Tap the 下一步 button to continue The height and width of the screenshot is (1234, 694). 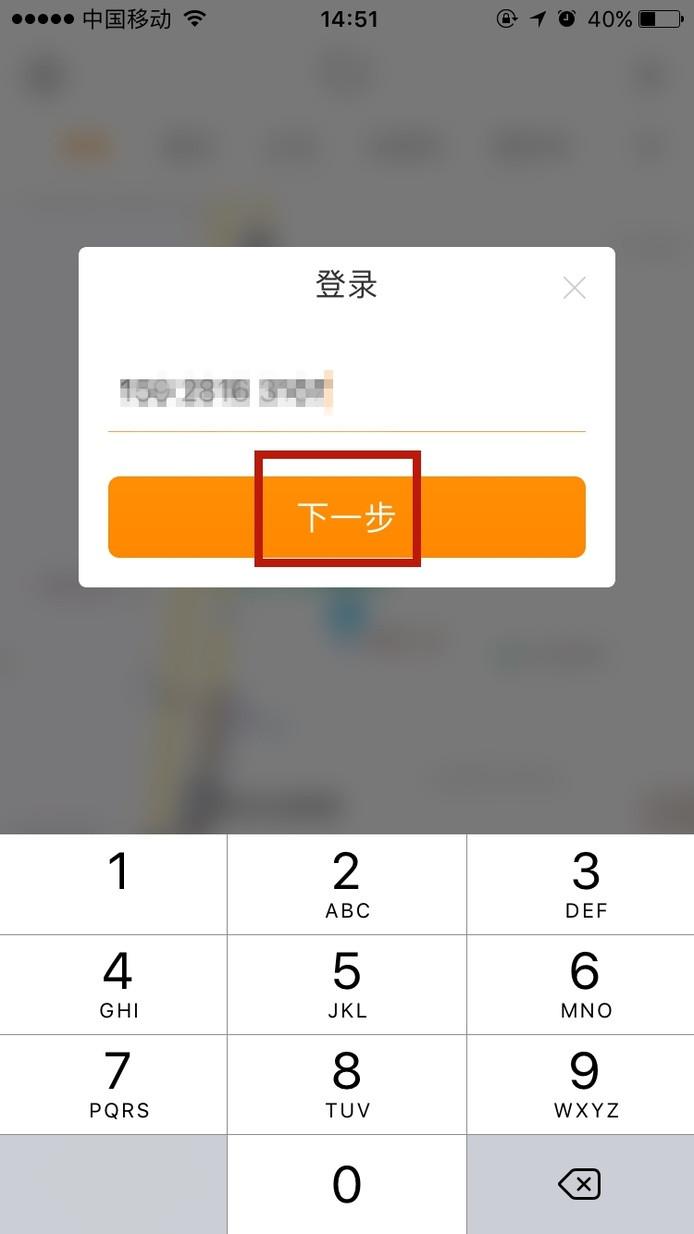click(x=346, y=517)
